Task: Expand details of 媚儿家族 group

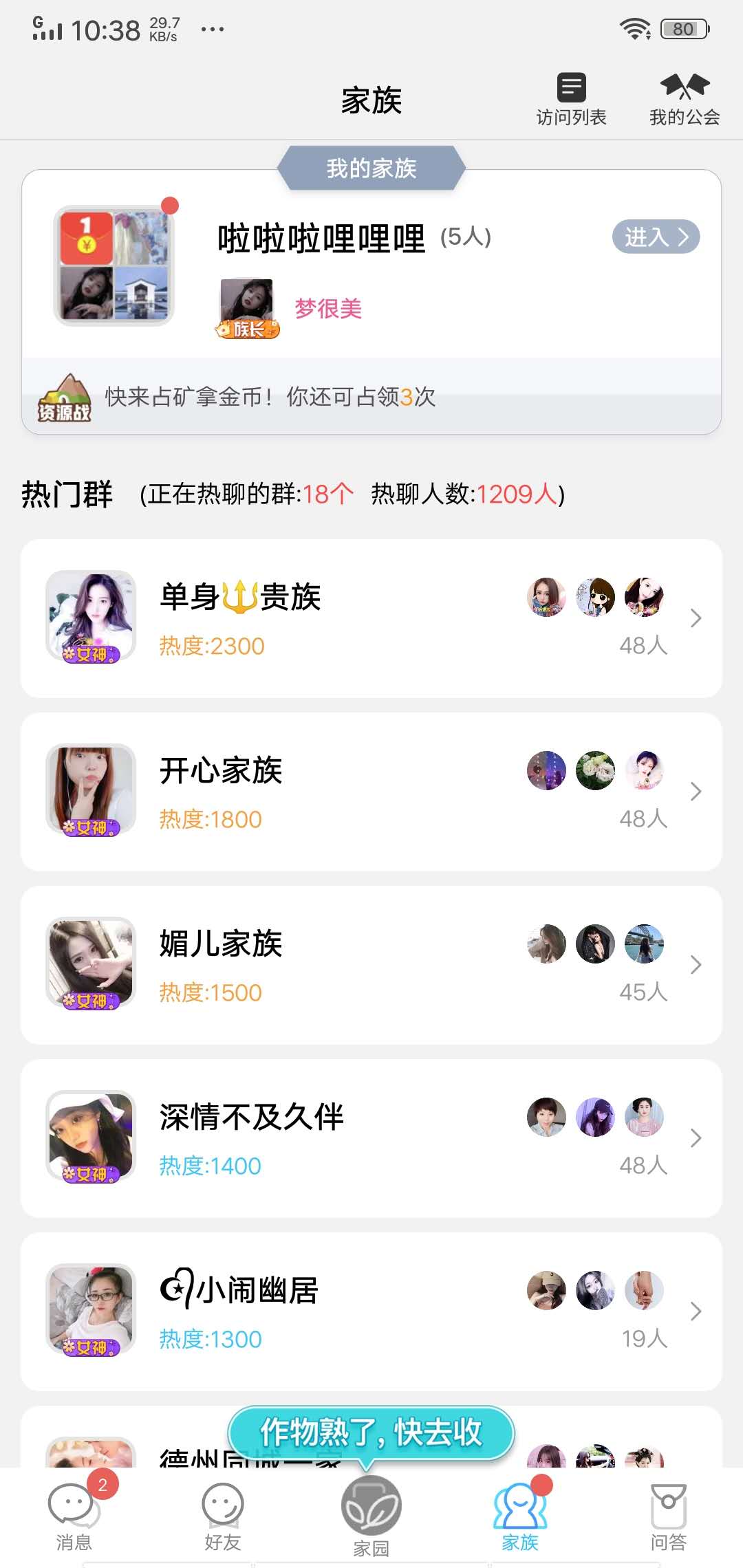Action: pos(695,966)
